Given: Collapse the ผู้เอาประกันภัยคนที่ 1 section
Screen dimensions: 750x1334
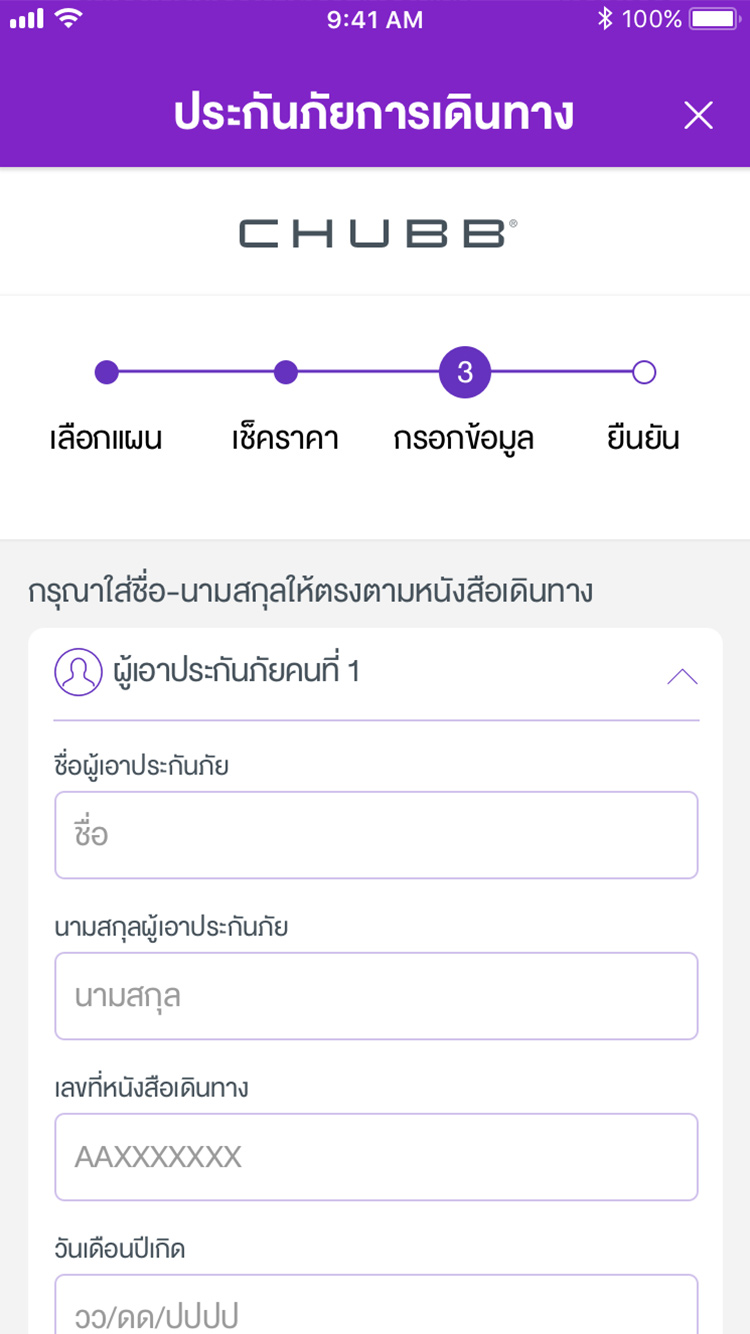Looking at the screenshot, I should coord(682,677).
